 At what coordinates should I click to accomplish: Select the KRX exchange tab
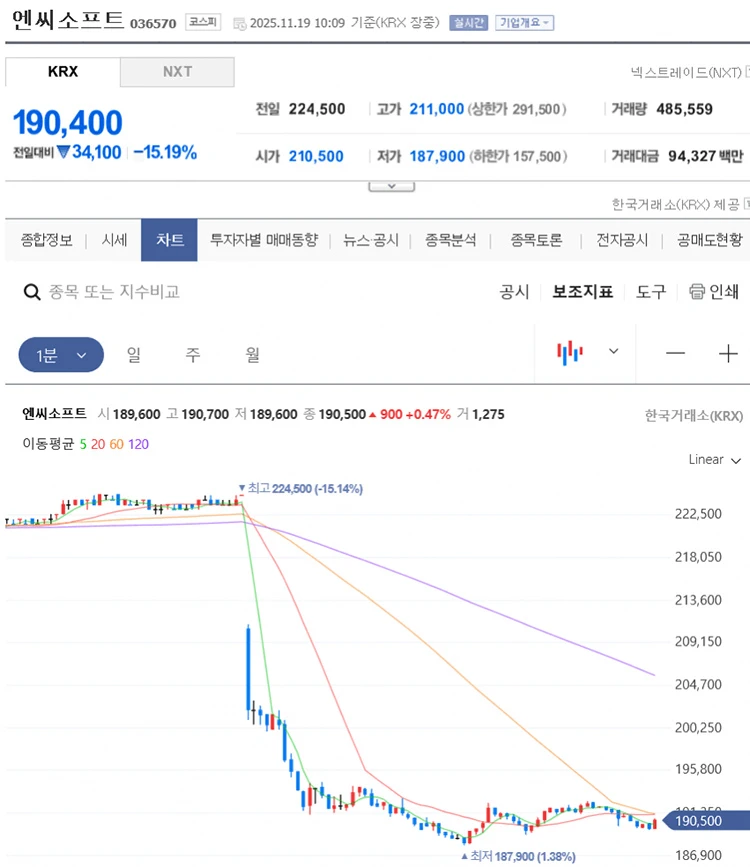(x=63, y=72)
